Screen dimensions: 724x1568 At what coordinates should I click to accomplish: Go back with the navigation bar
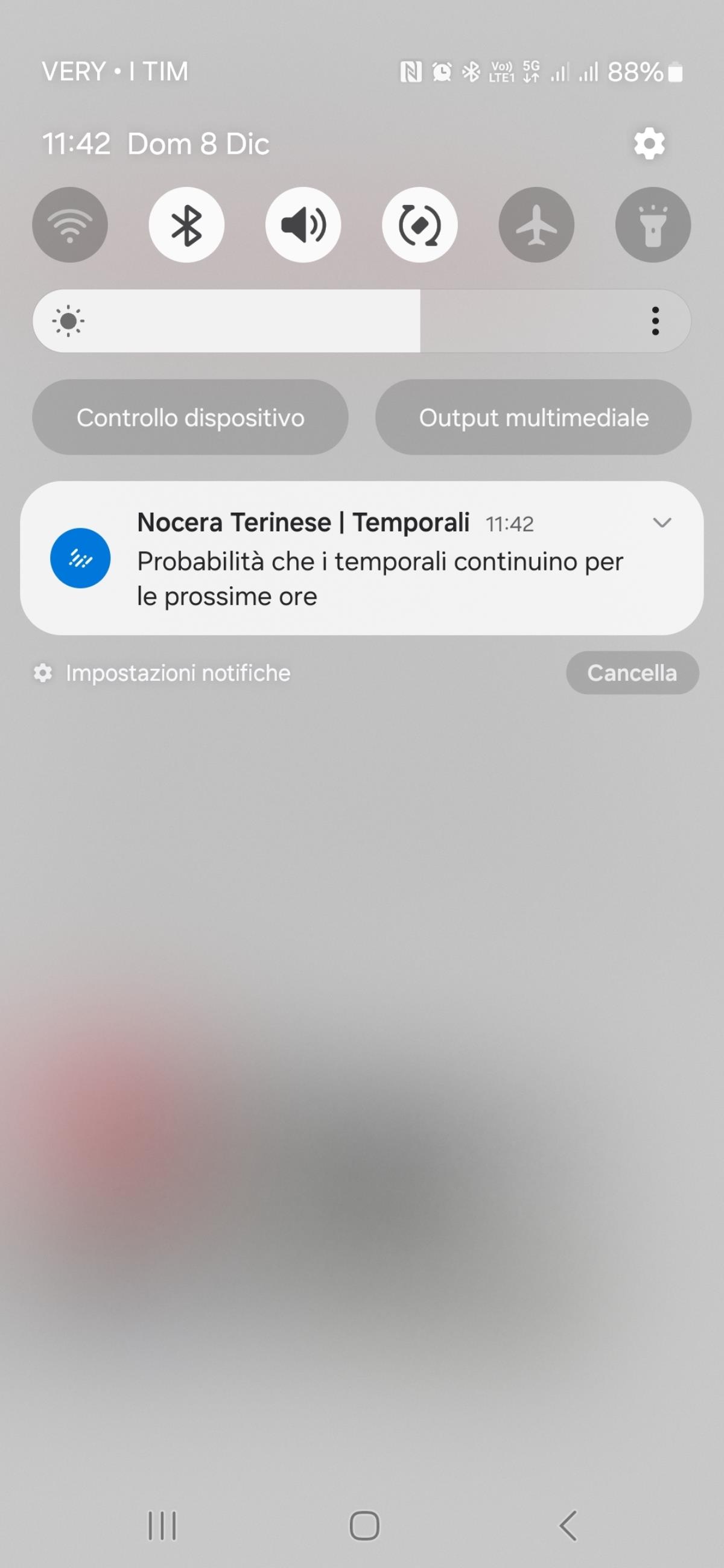tap(568, 1525)
